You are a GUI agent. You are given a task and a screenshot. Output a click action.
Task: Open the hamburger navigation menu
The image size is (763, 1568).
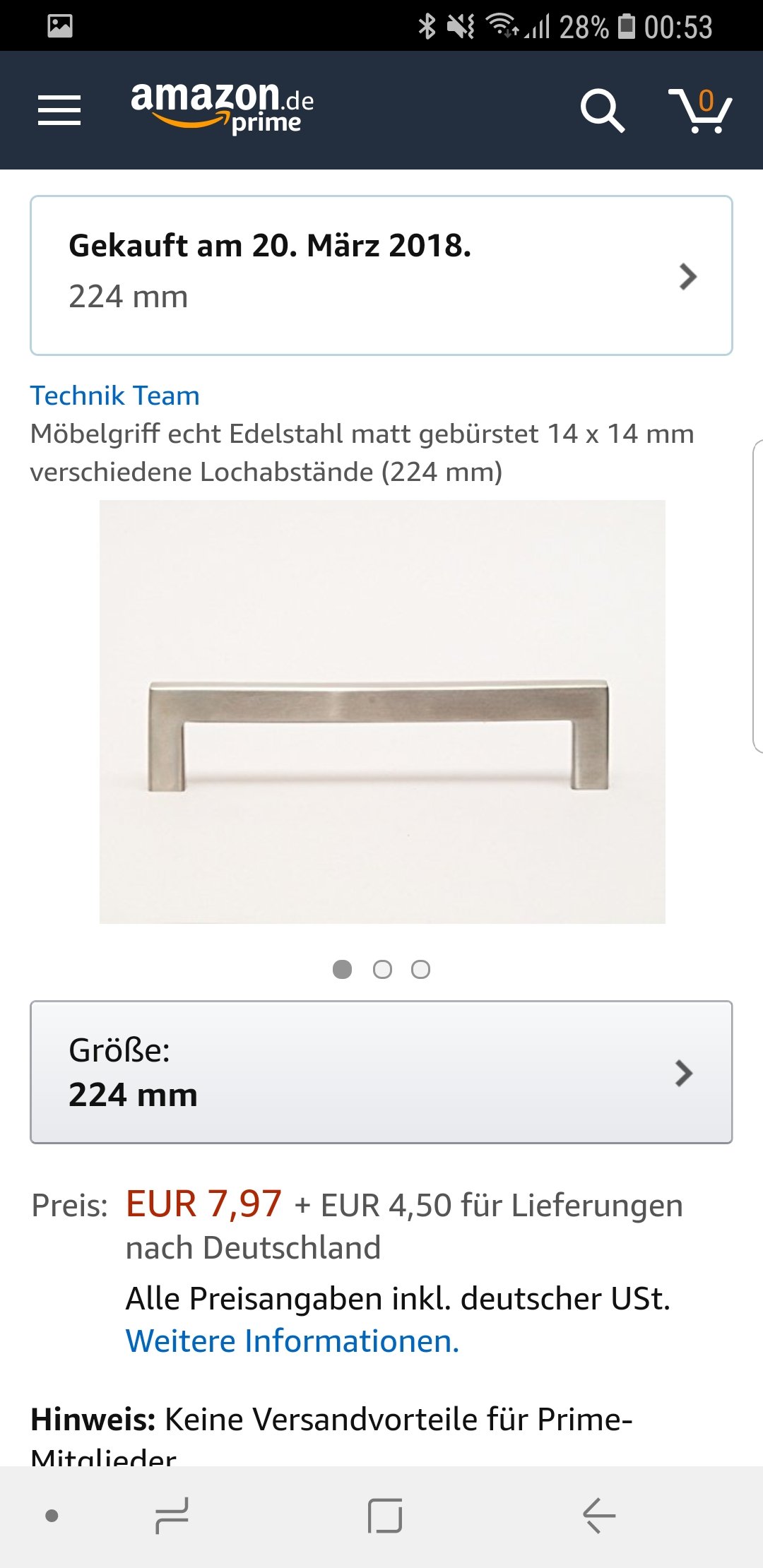pyautogui.click(x=60, y=109)
